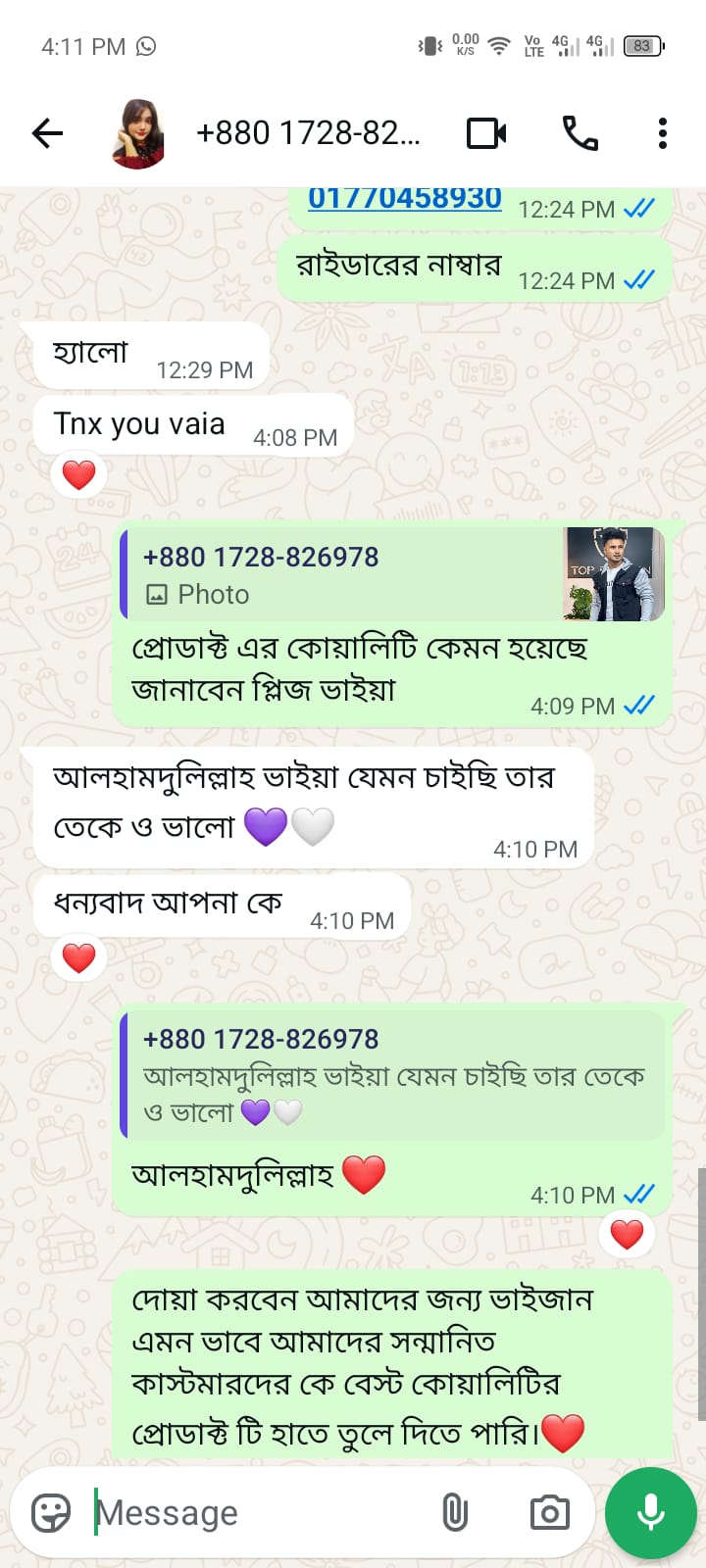Open contact profile picture
Screen dimensions: 706x1568
pos(138,133)
